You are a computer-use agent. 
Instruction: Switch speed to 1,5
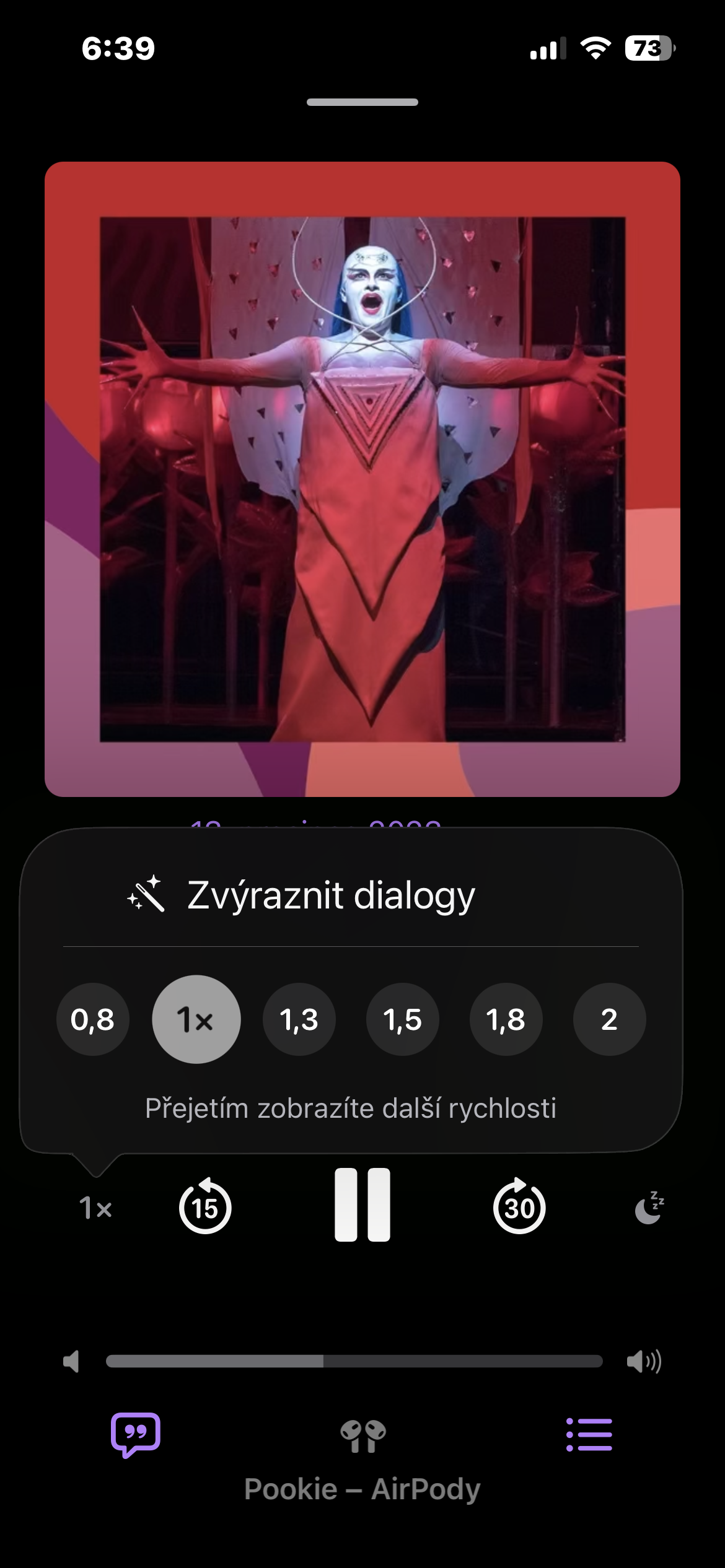point(402,1019)
